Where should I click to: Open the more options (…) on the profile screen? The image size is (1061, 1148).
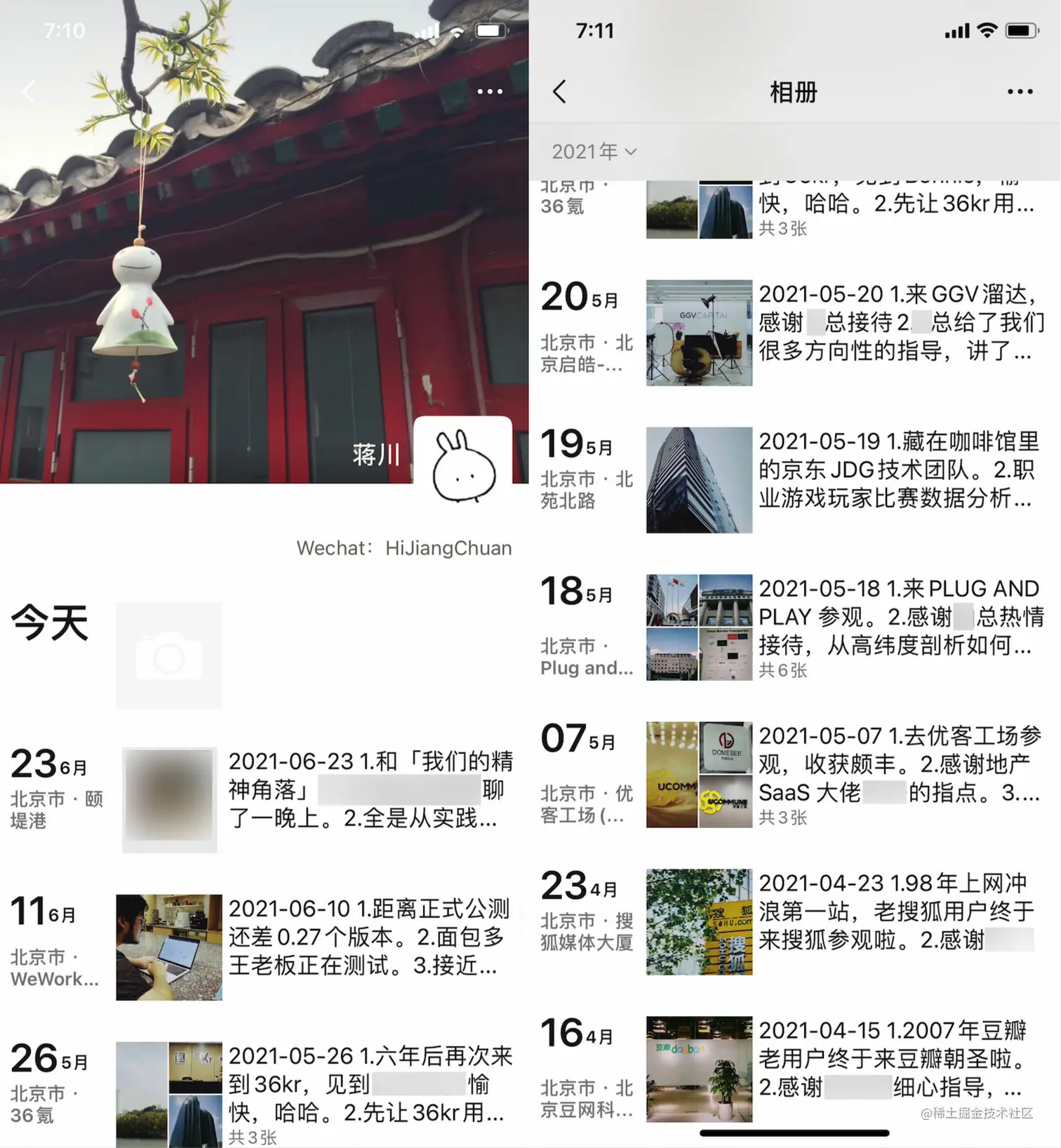pyautogui.click(x=490, y=91)
